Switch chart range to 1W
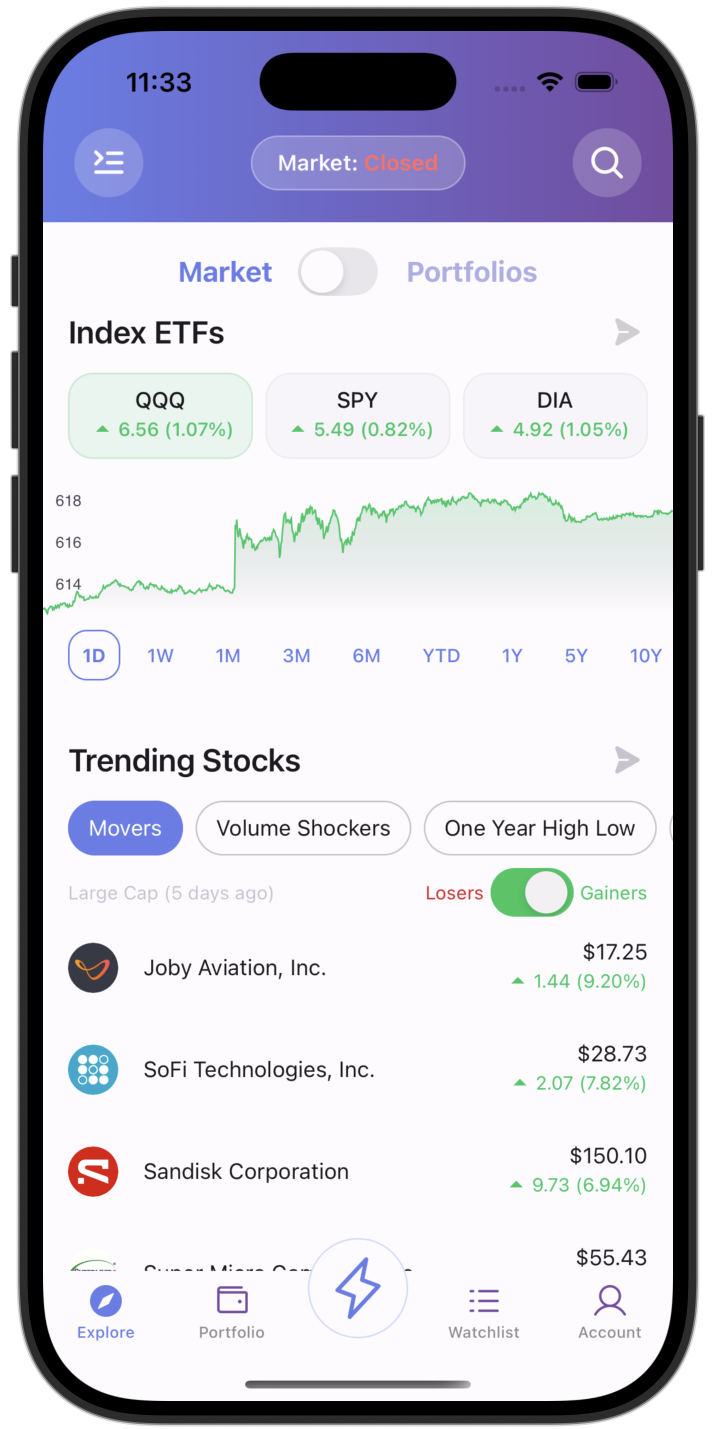Image resolution: width=714 pixels, height=1429 pixels. click(x=160, y=656)
